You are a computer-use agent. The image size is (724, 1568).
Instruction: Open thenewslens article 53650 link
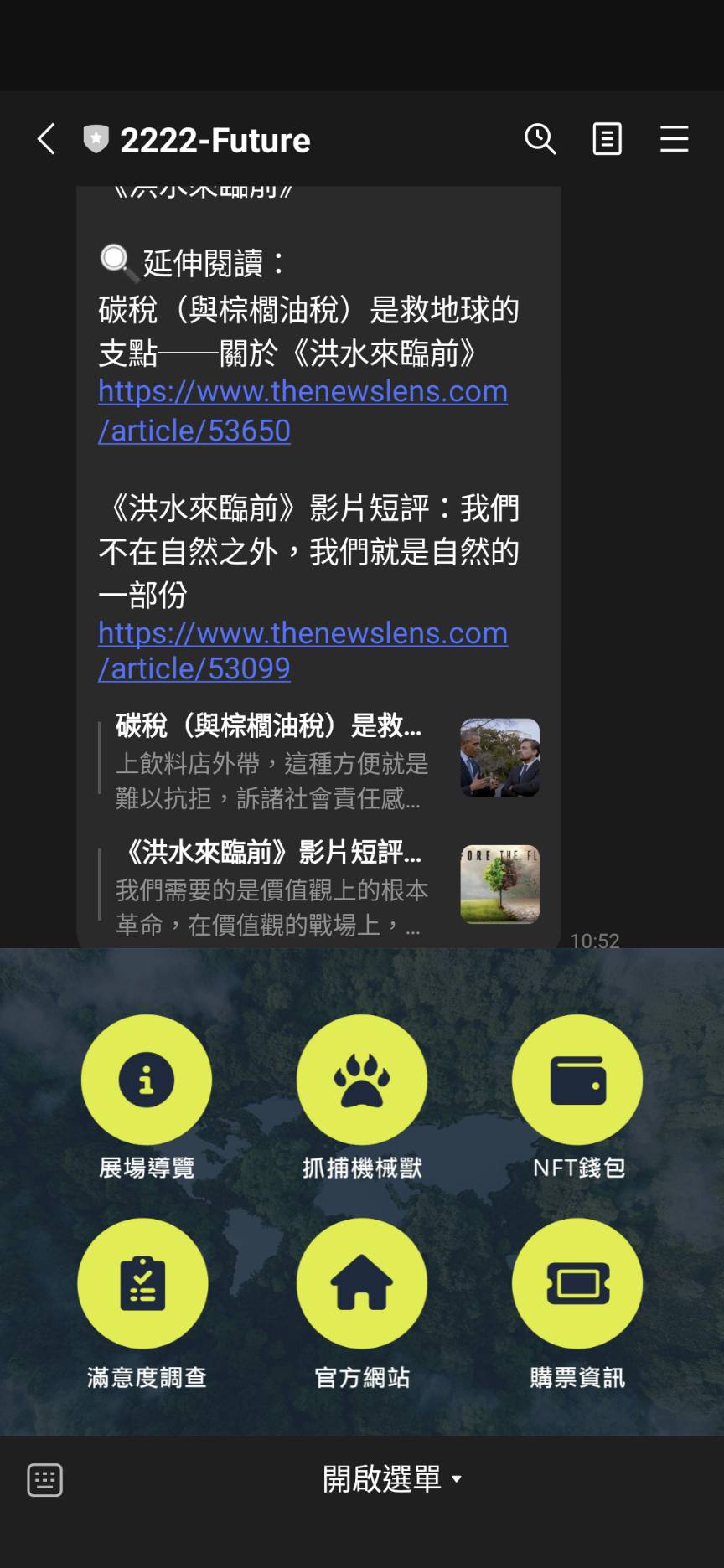pyautogui.click(x=303, y=410)
